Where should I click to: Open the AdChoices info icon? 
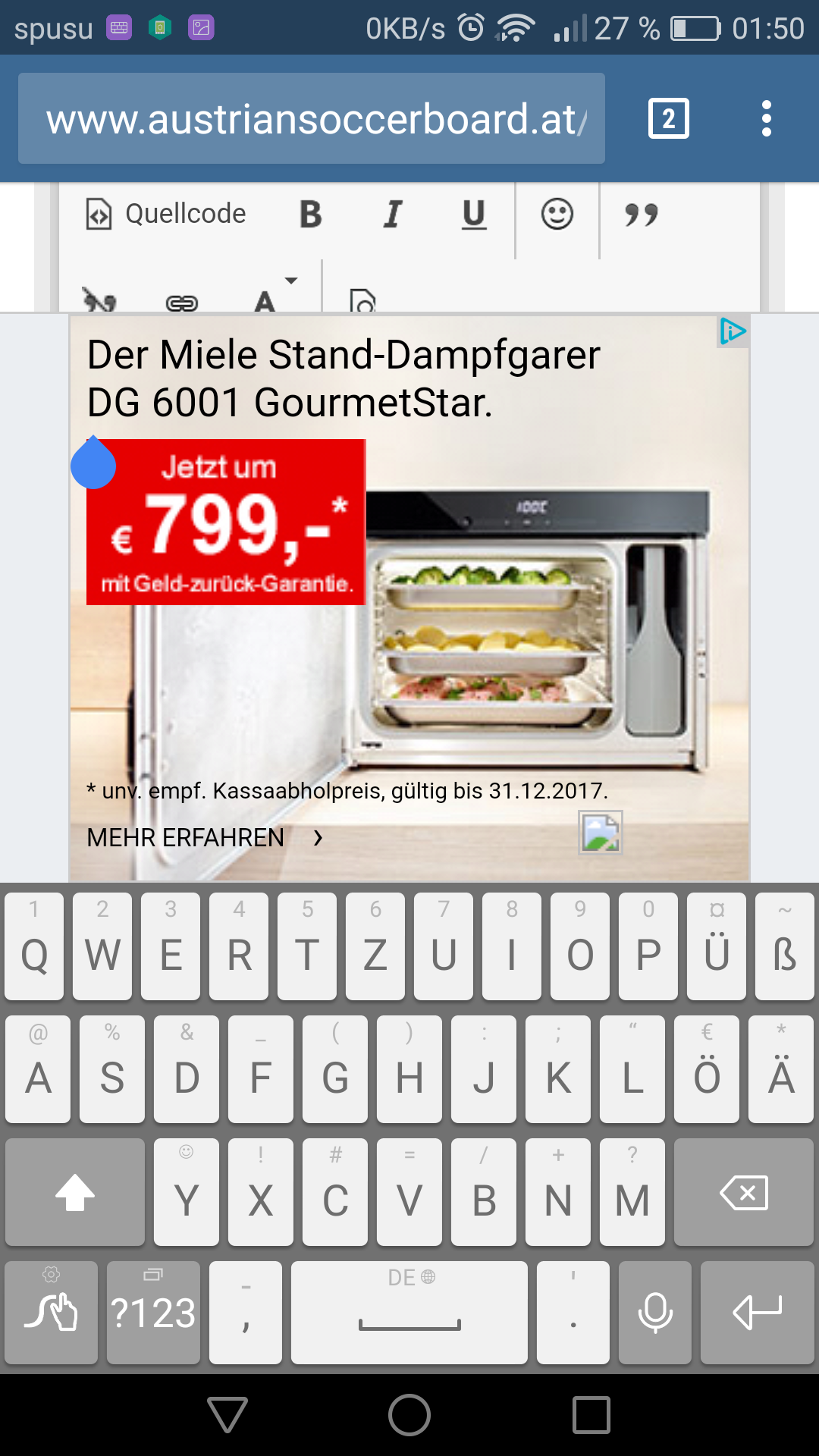point(733,331)
